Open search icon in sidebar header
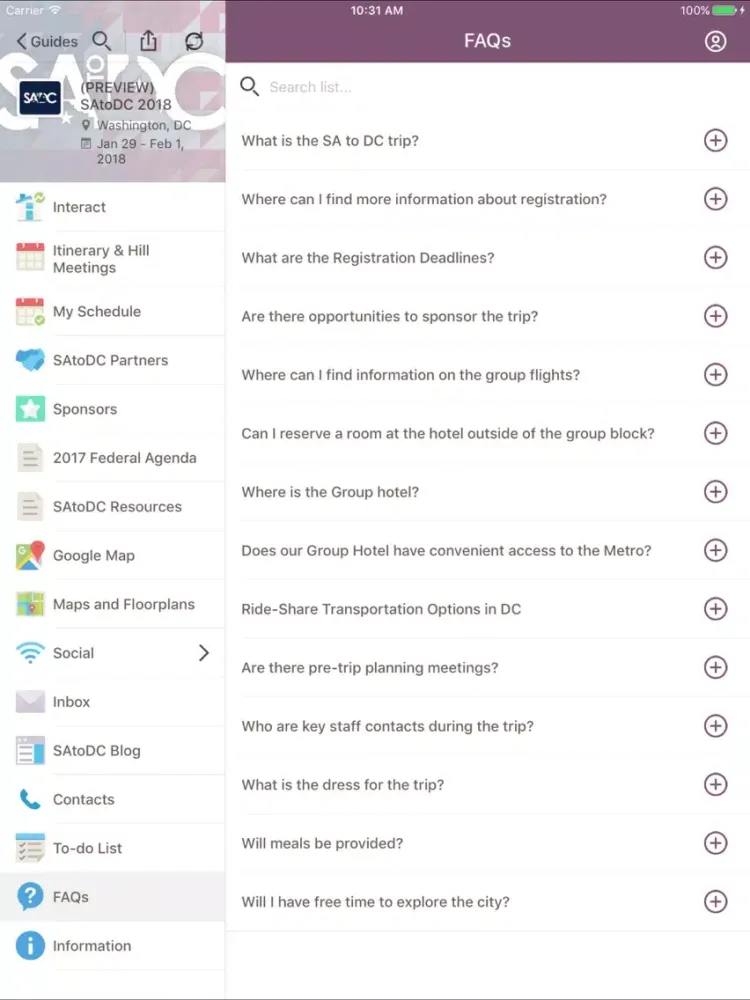Image resolution: width=750 pixels, height=1000 pixels. point(101,41)
